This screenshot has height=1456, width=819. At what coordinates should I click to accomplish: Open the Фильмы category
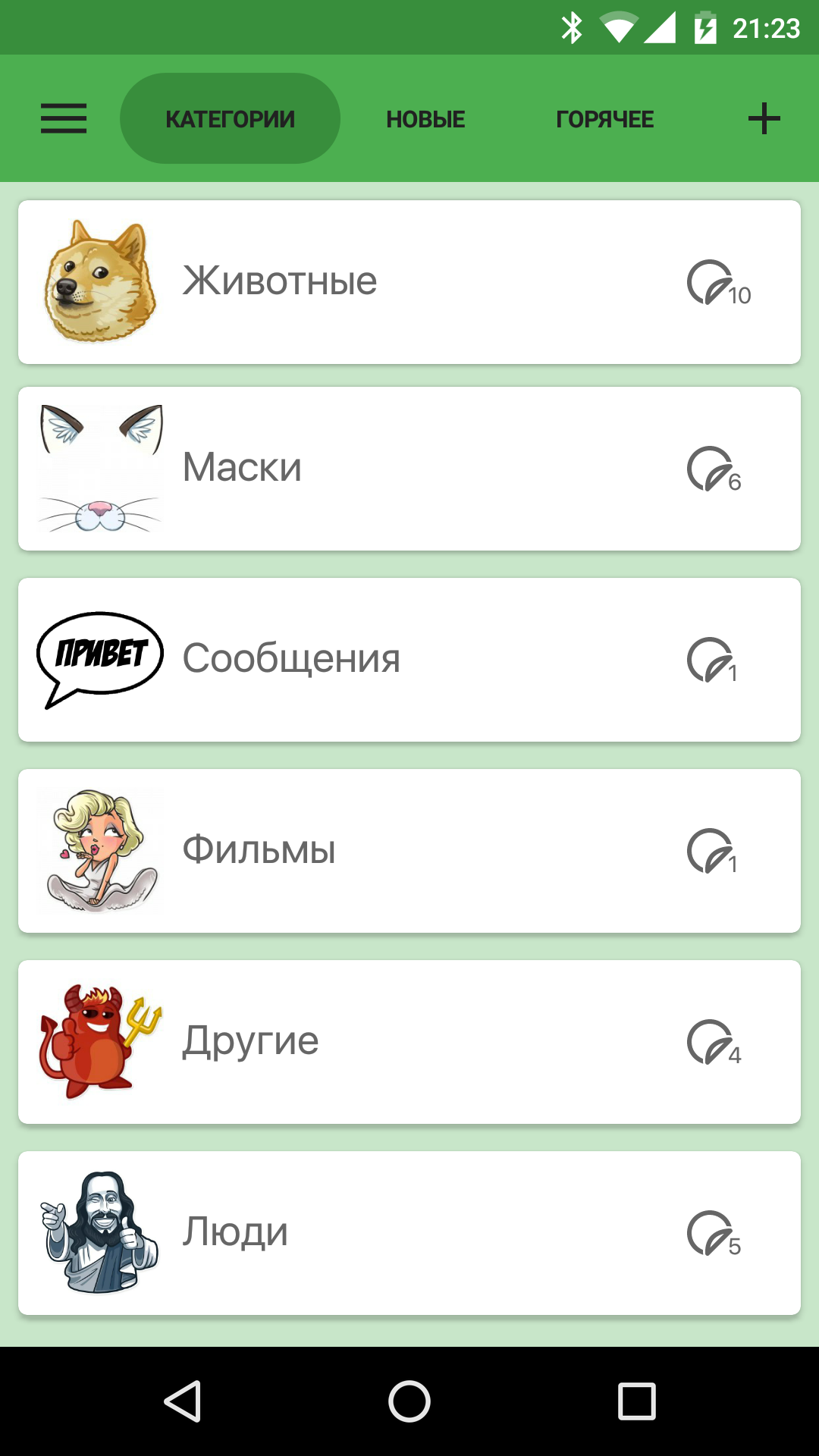409,851
